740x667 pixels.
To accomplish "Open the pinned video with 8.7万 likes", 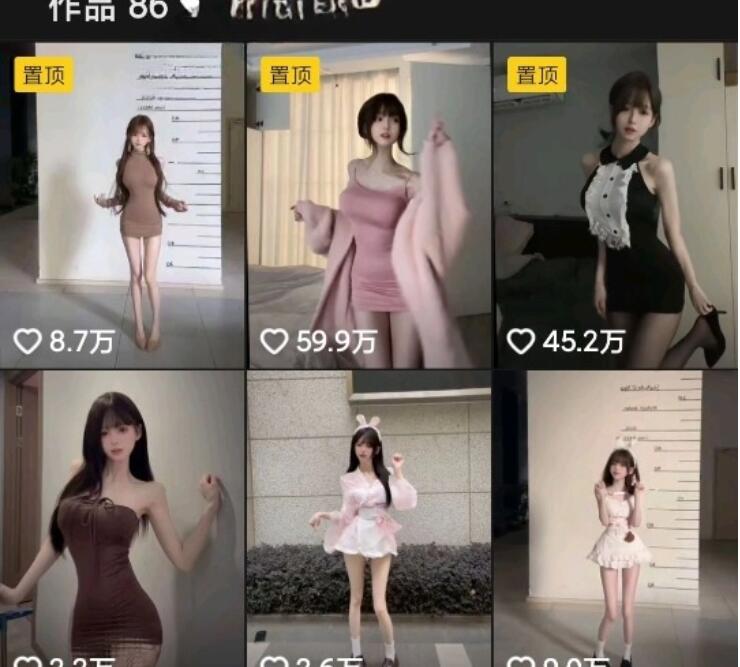I will 122,205.
